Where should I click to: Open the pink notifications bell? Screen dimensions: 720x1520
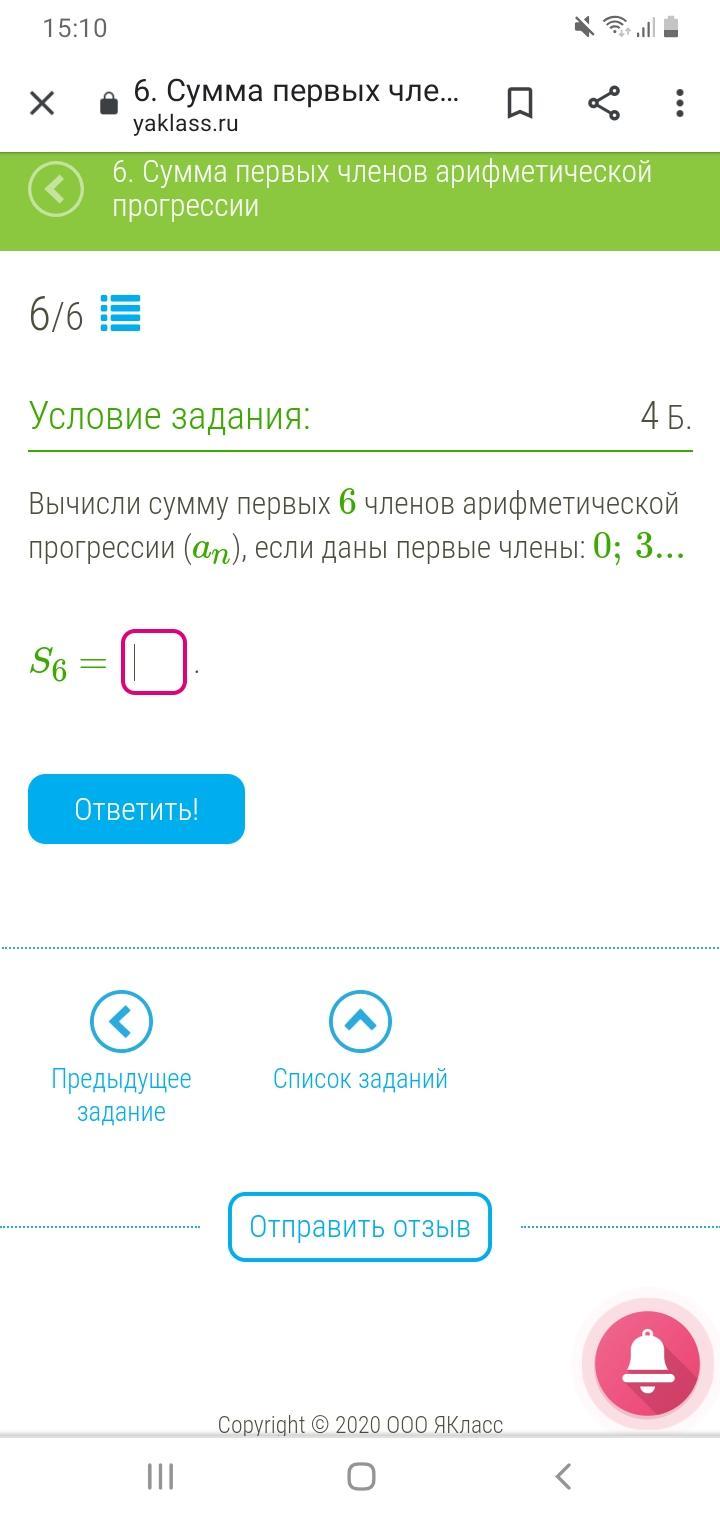point(648,1362)
